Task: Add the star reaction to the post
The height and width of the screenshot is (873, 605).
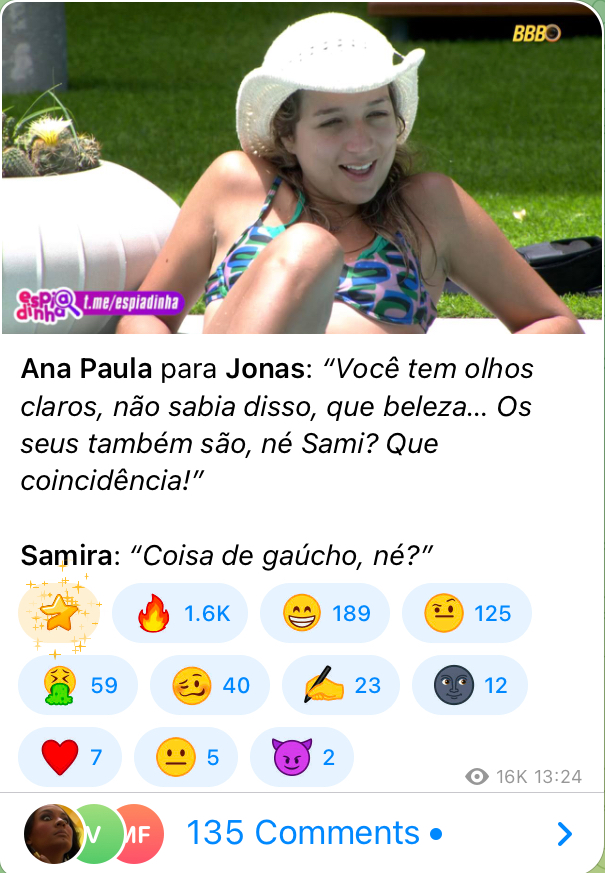Action: [59, 613]
